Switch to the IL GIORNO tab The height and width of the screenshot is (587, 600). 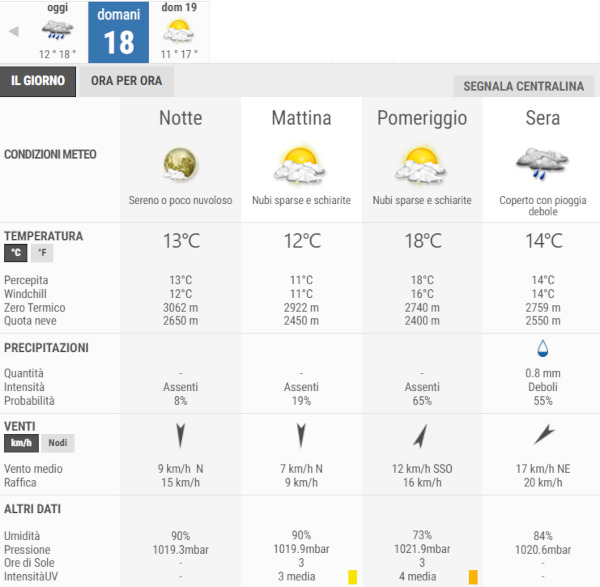(38, 81)
